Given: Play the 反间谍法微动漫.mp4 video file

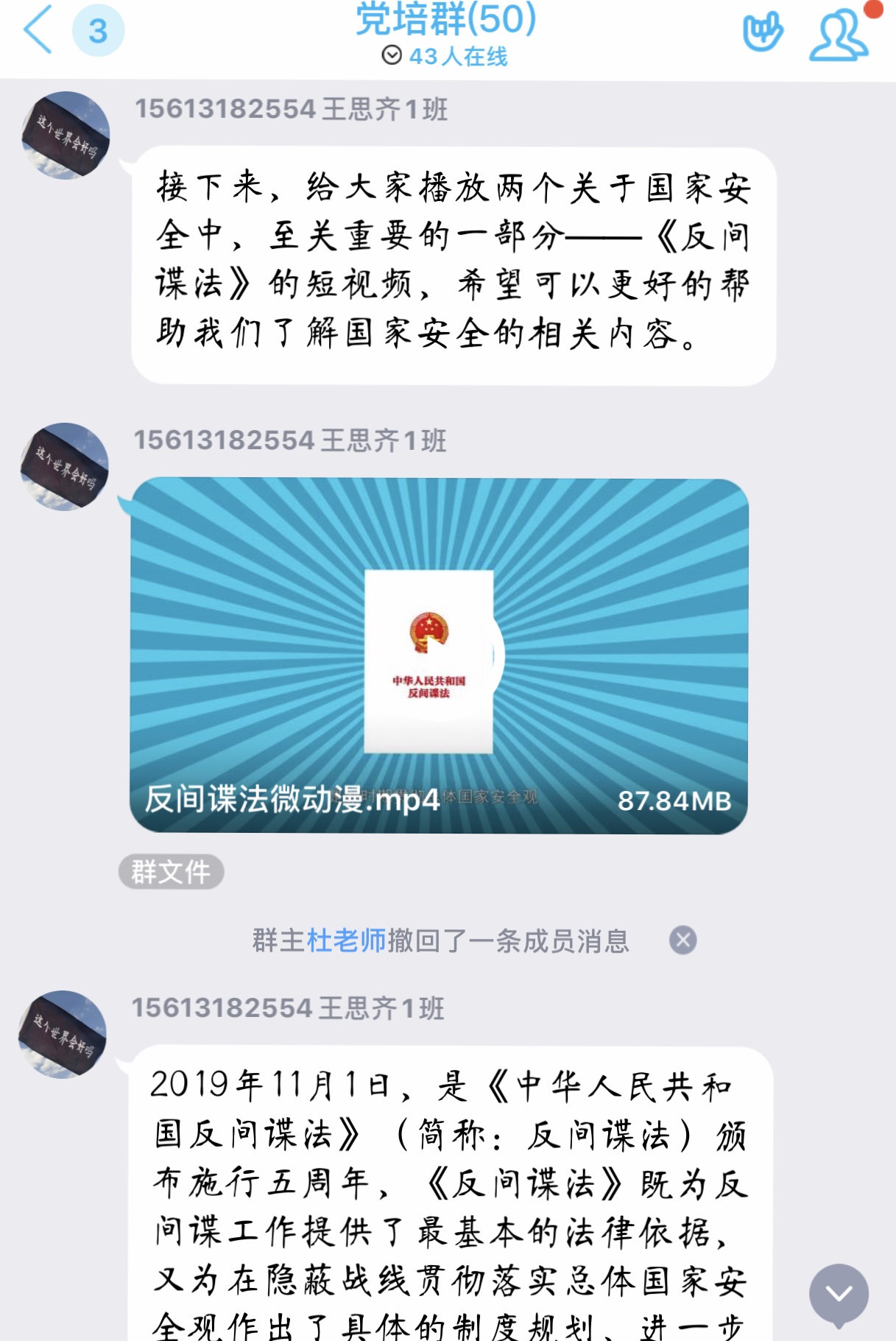Looking at the screenshot, I should point(439,655).
